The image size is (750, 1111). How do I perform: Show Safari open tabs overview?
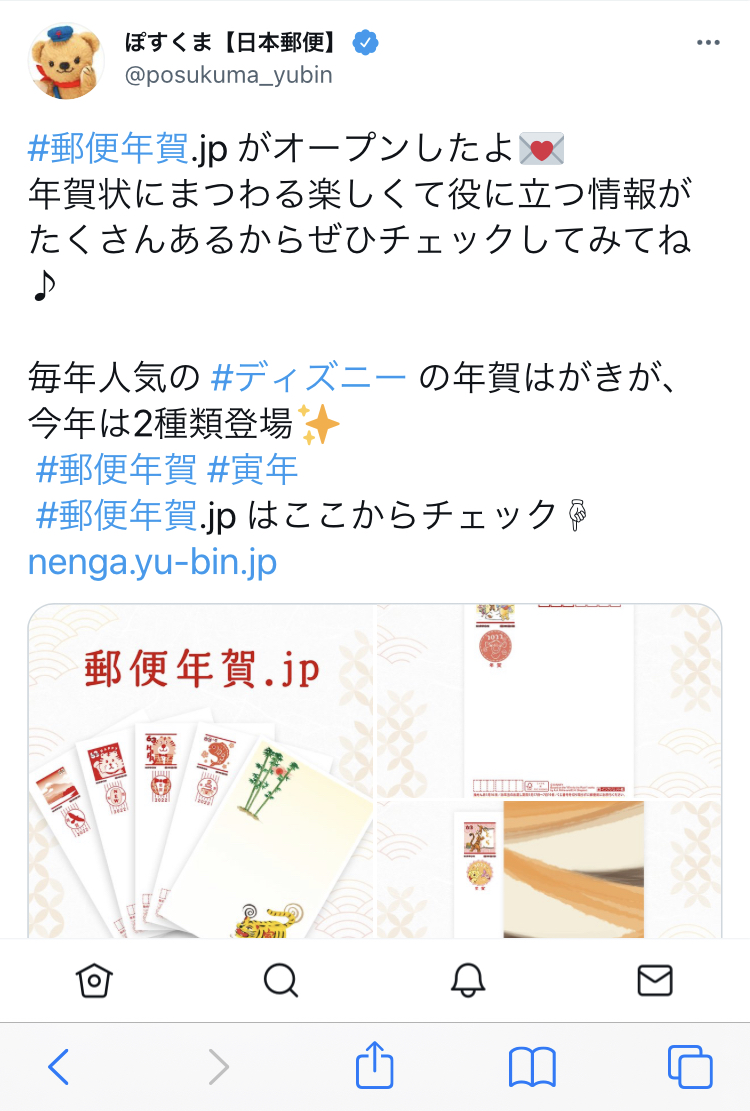[690, 1067]
